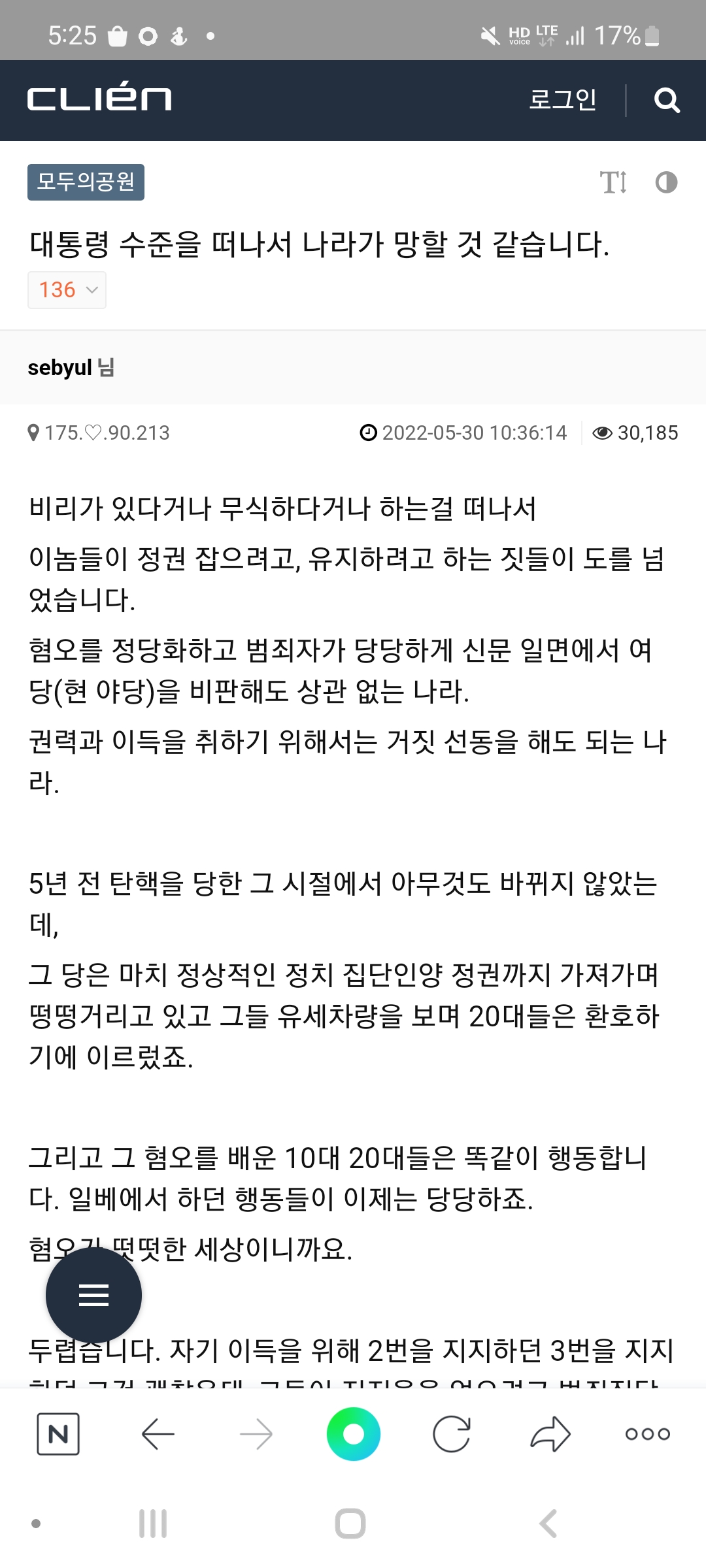Go to Clien home via logo

pos(99,99)
